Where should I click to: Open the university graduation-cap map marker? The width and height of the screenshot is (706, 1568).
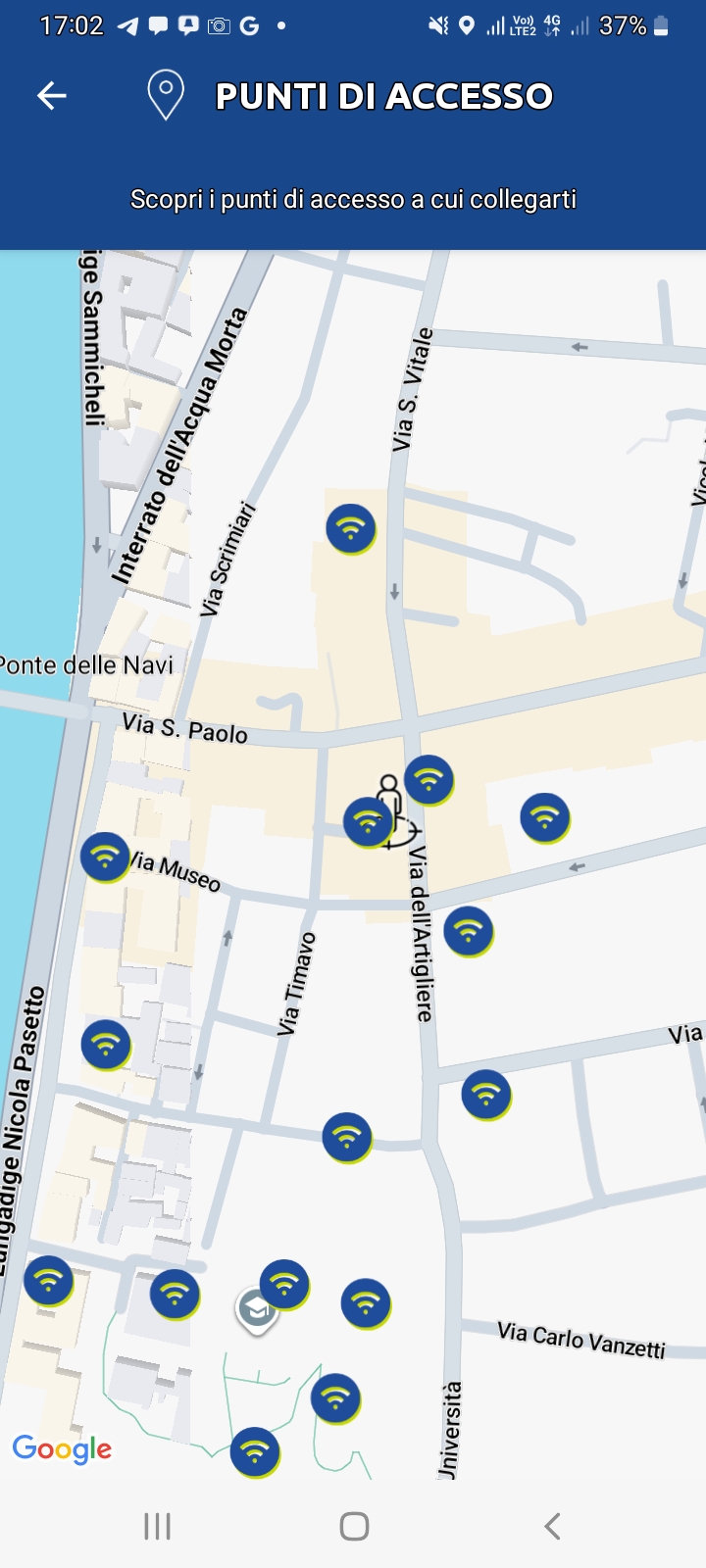point(257,1309)
